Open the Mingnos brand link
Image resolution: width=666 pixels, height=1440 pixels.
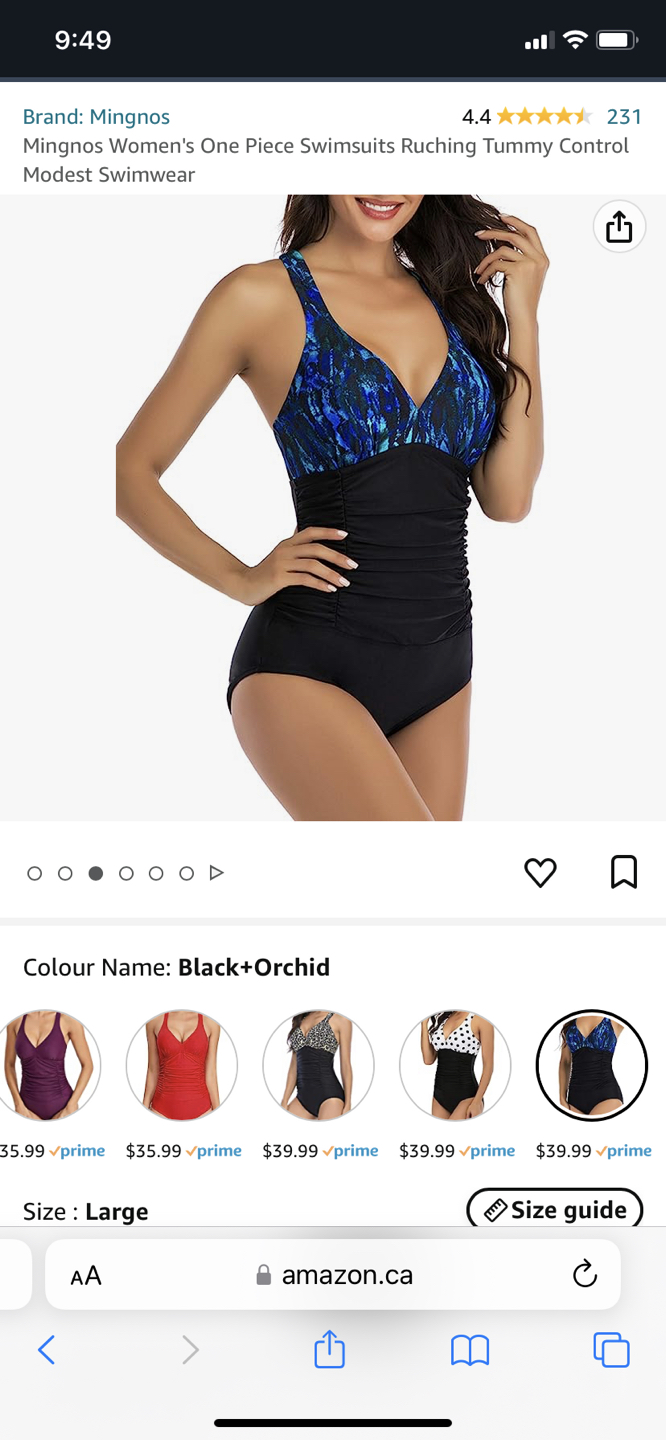coord(96,117)
